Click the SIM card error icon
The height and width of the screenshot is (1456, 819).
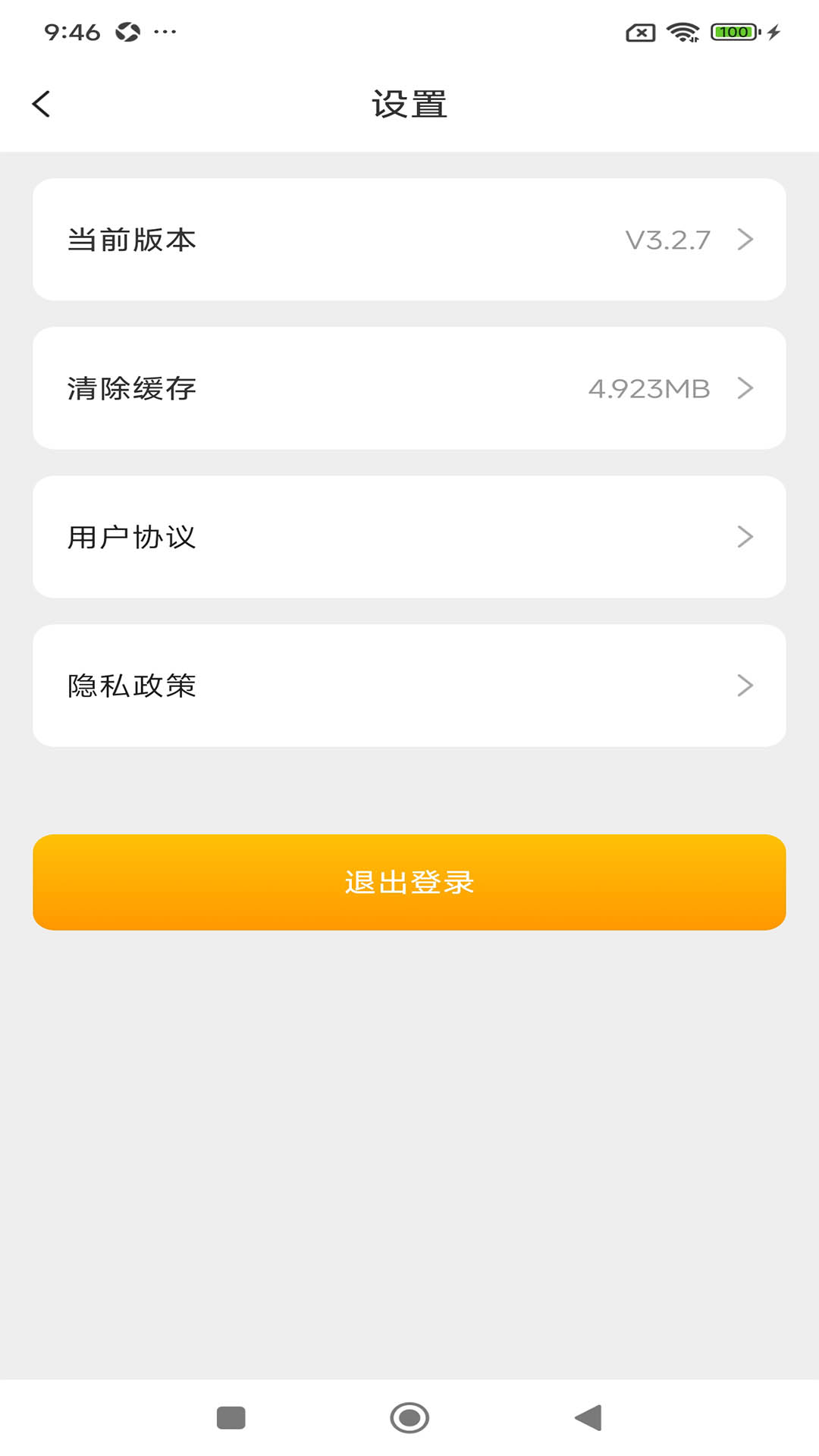click(639, 33)
